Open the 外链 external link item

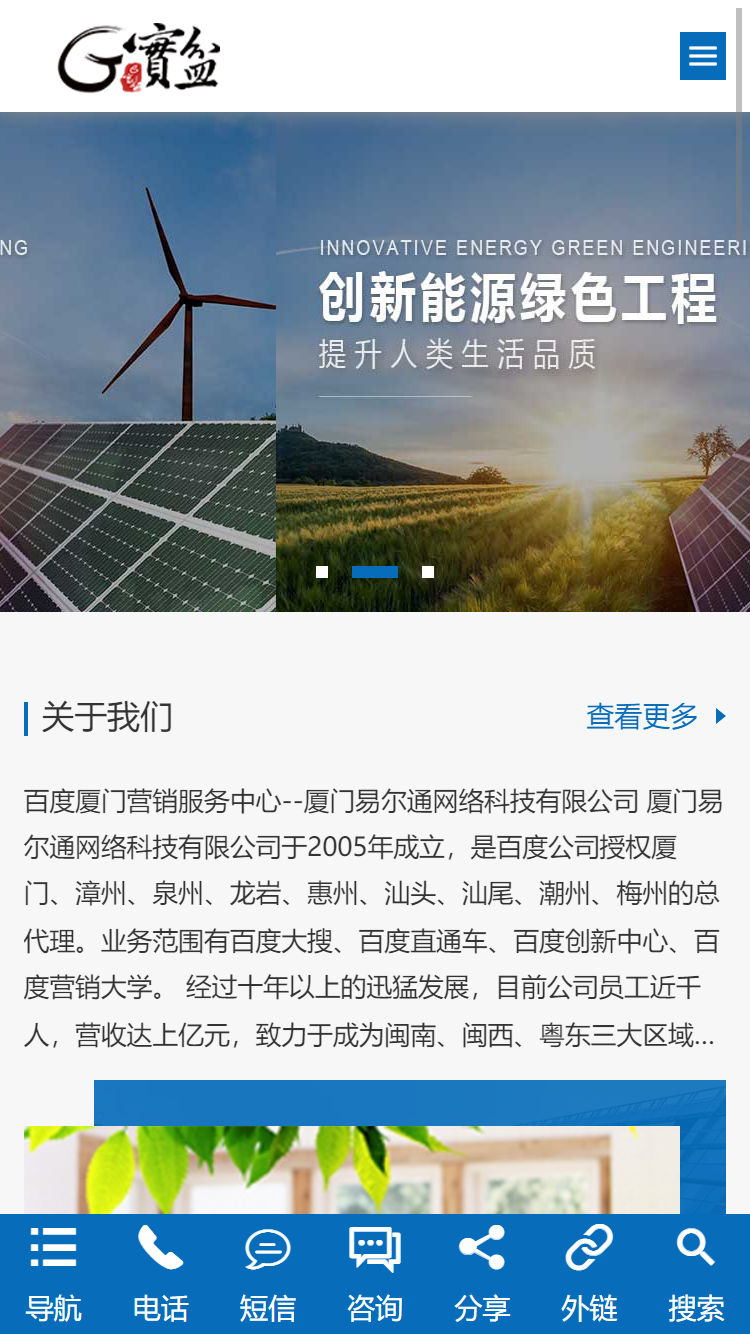[589, 1274]
